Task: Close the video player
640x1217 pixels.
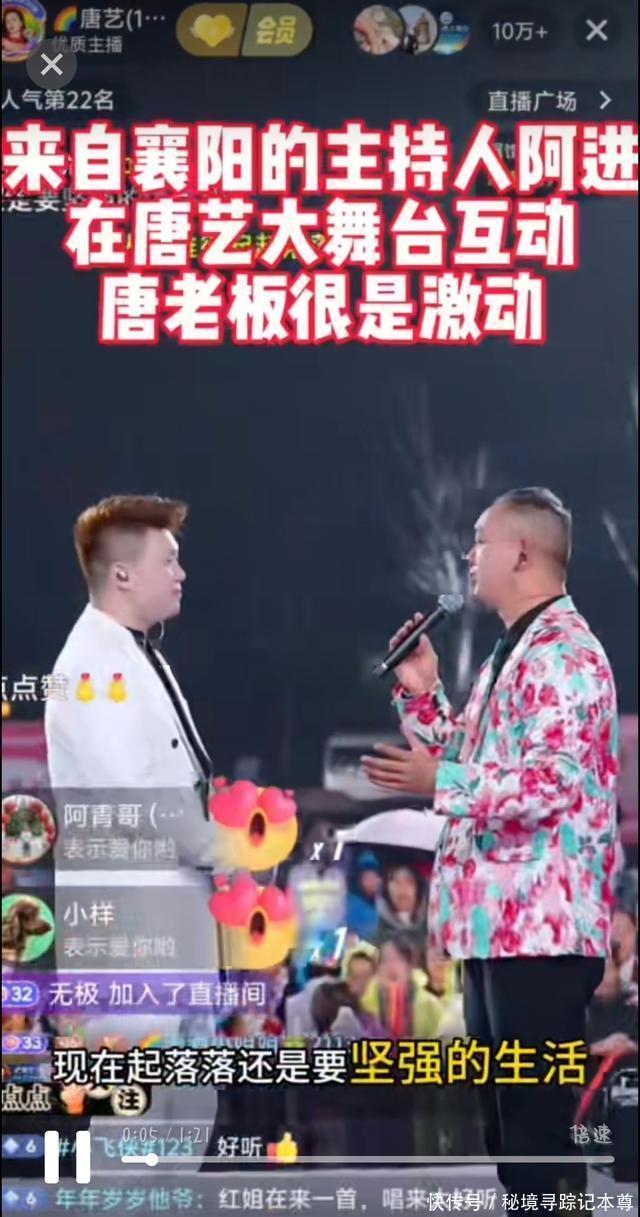Action: (51, 66)
